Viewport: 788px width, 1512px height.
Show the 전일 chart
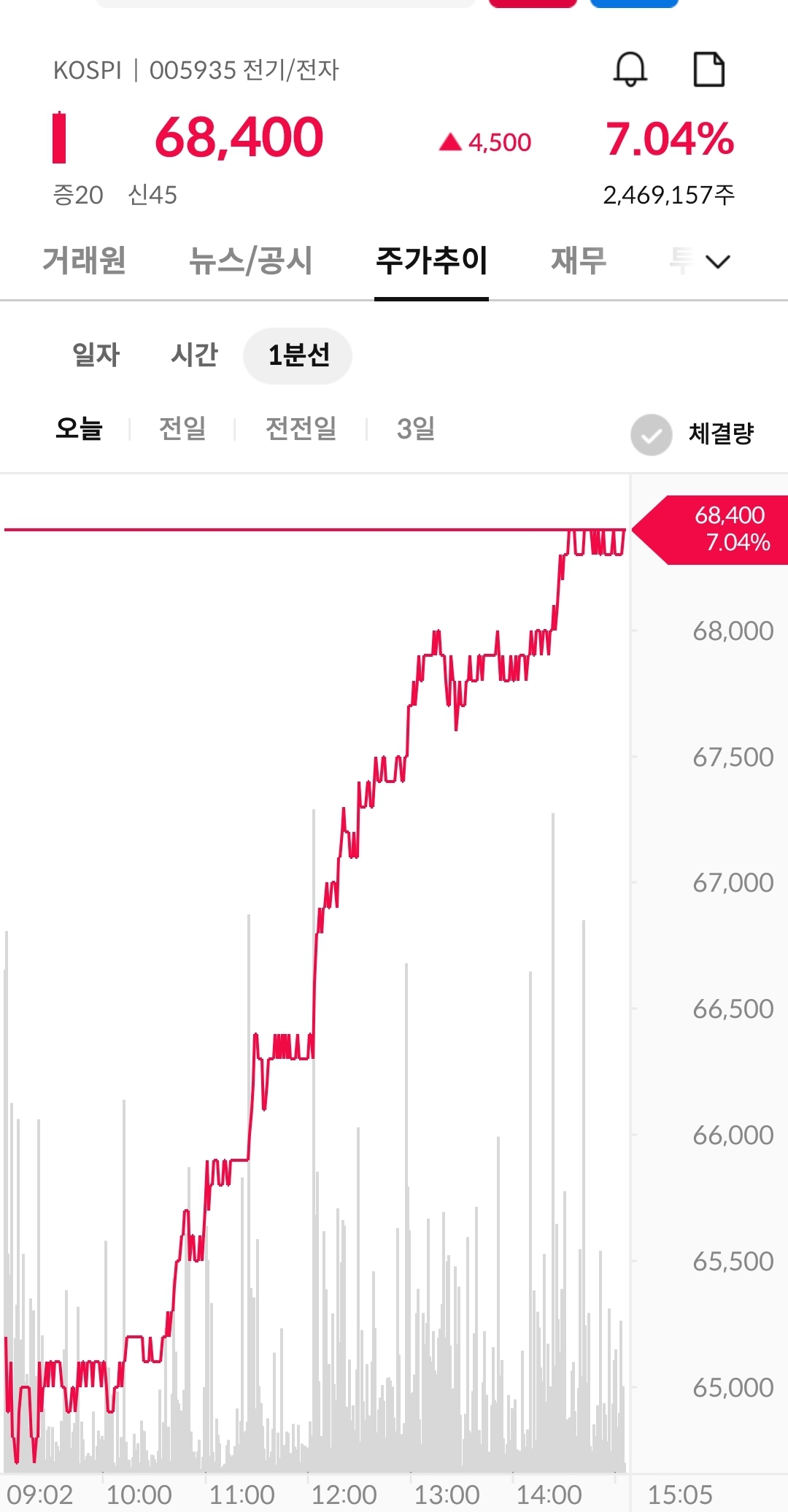(x=182, y=428)
